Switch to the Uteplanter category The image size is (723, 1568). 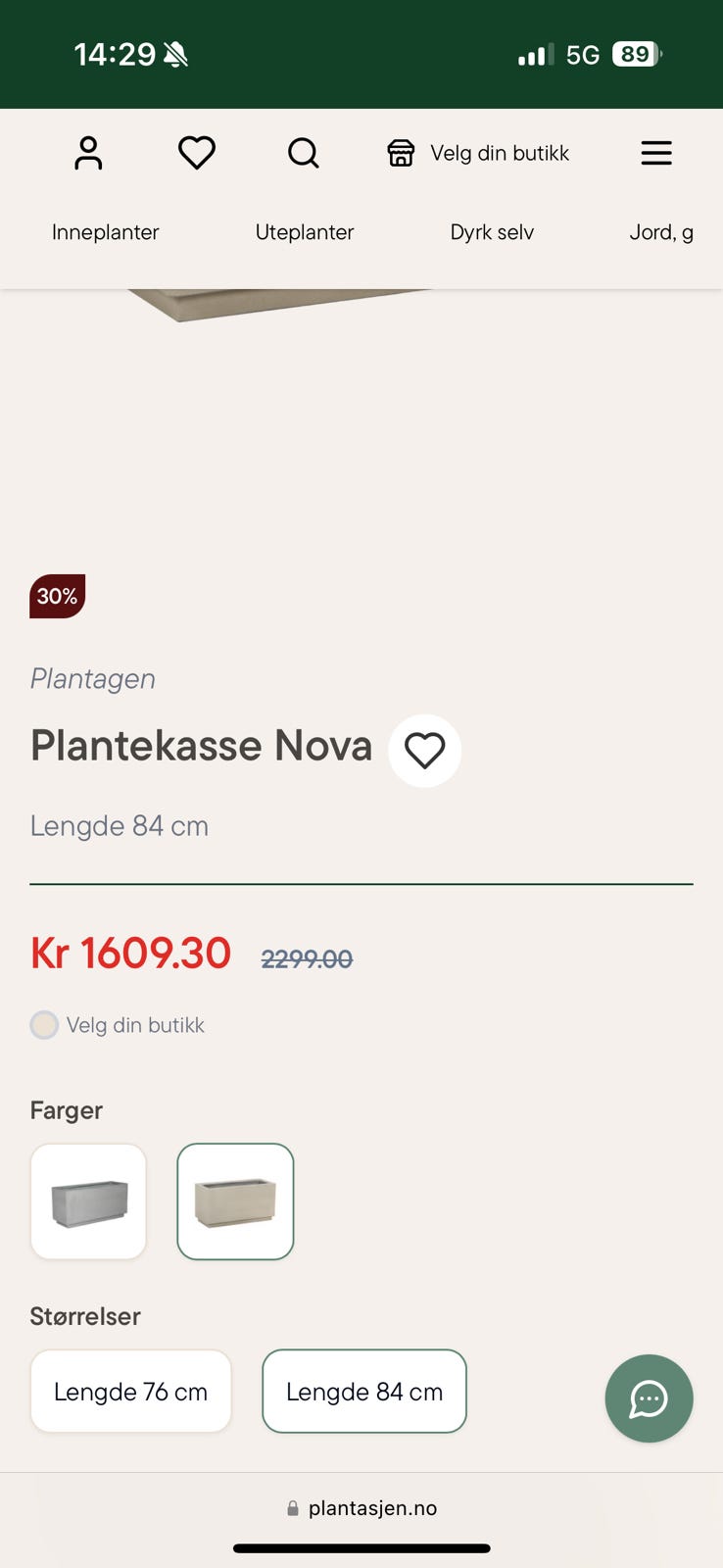[305, 232]
